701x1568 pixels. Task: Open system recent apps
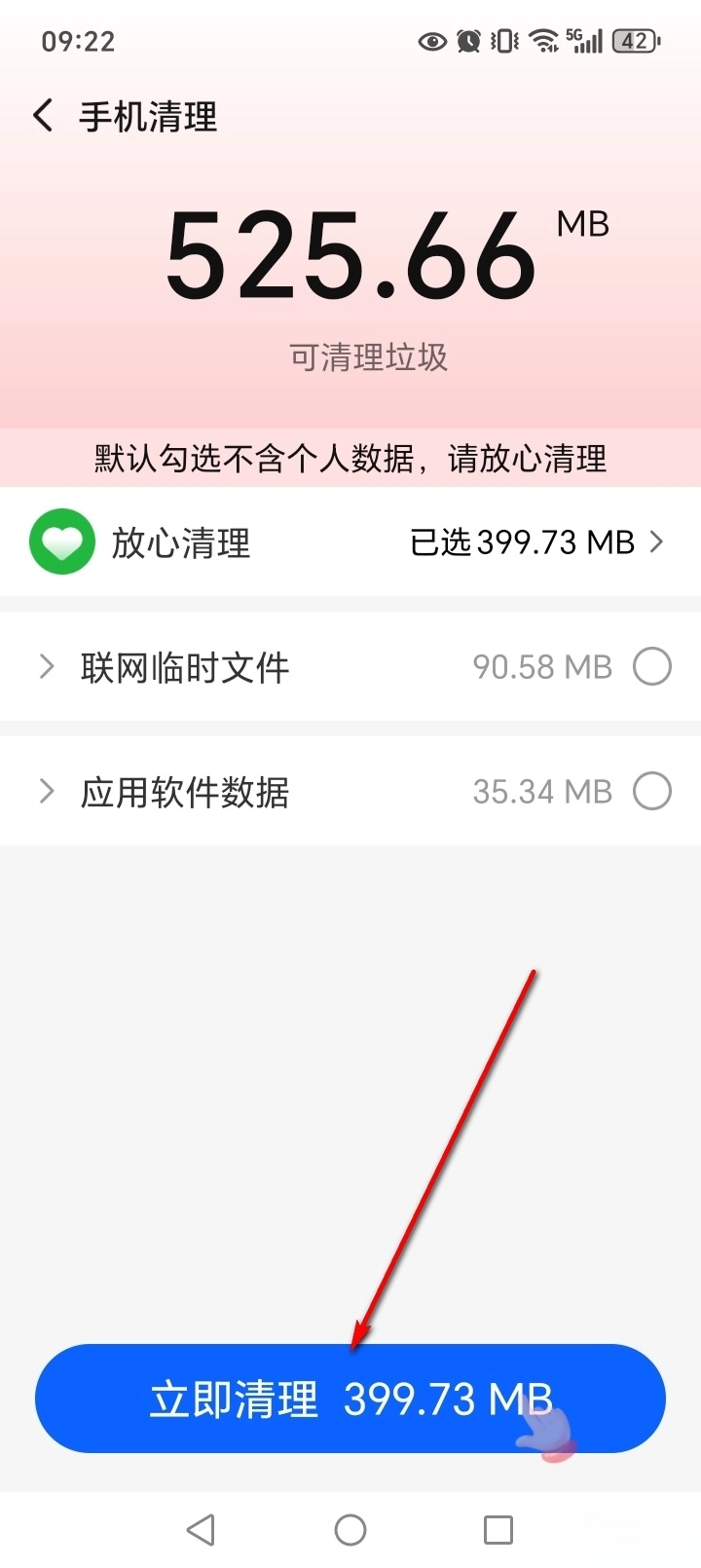(x=498, y=1529)
